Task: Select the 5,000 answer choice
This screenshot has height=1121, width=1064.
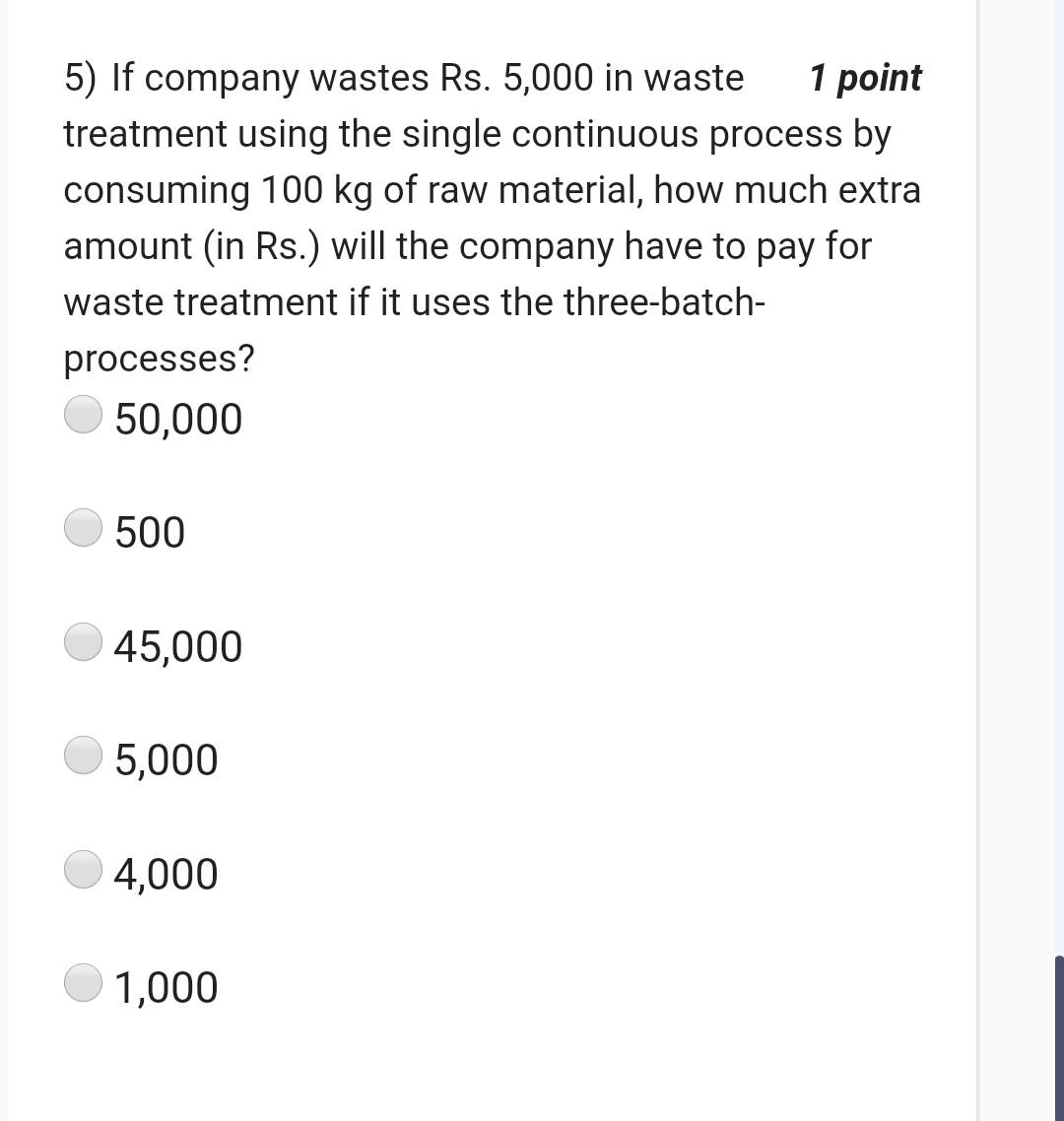Action: pyautogui.click(x=83, y=758)
